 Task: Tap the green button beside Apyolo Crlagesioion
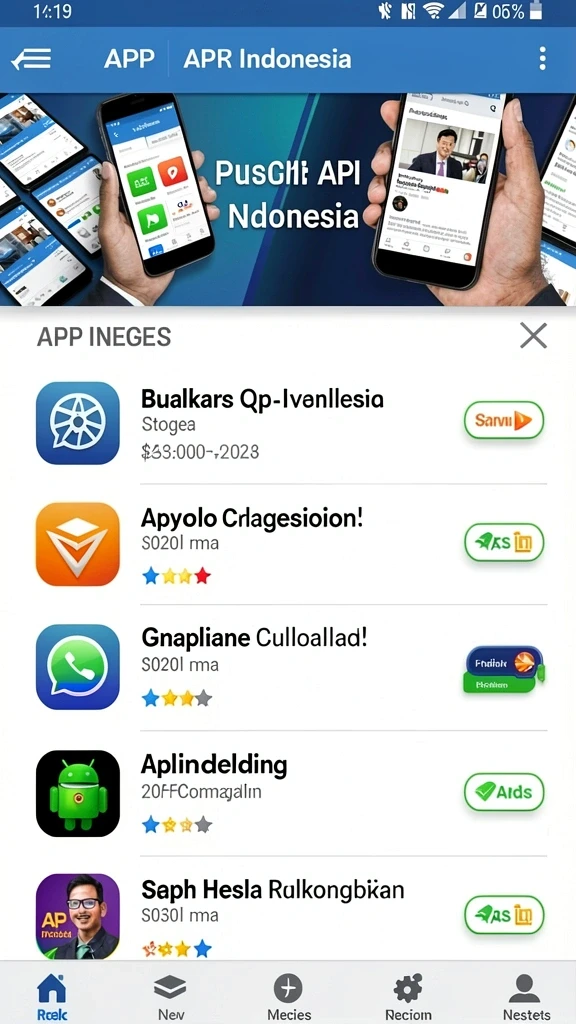504,543
